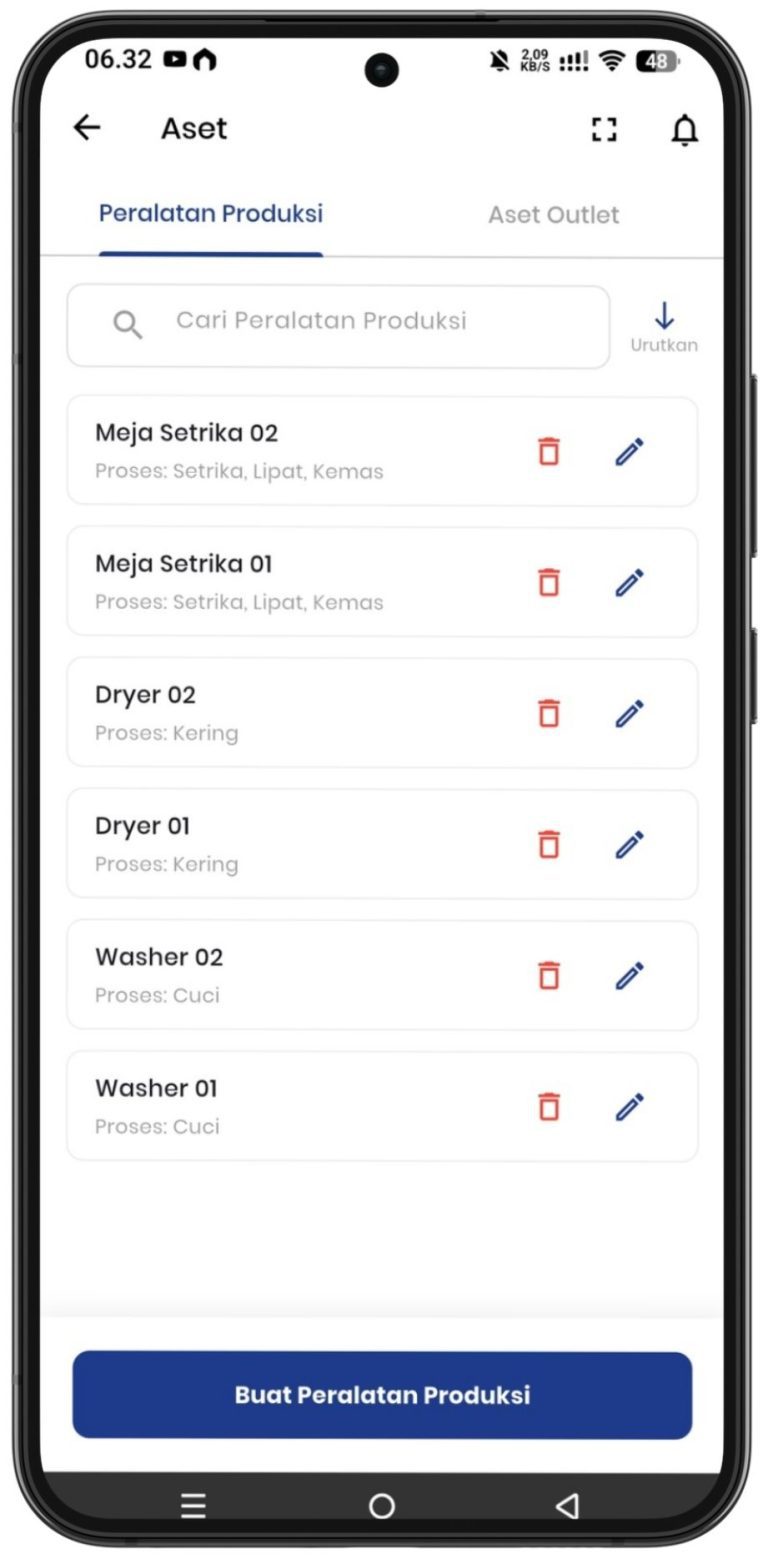Open the notifications bell

684,130
